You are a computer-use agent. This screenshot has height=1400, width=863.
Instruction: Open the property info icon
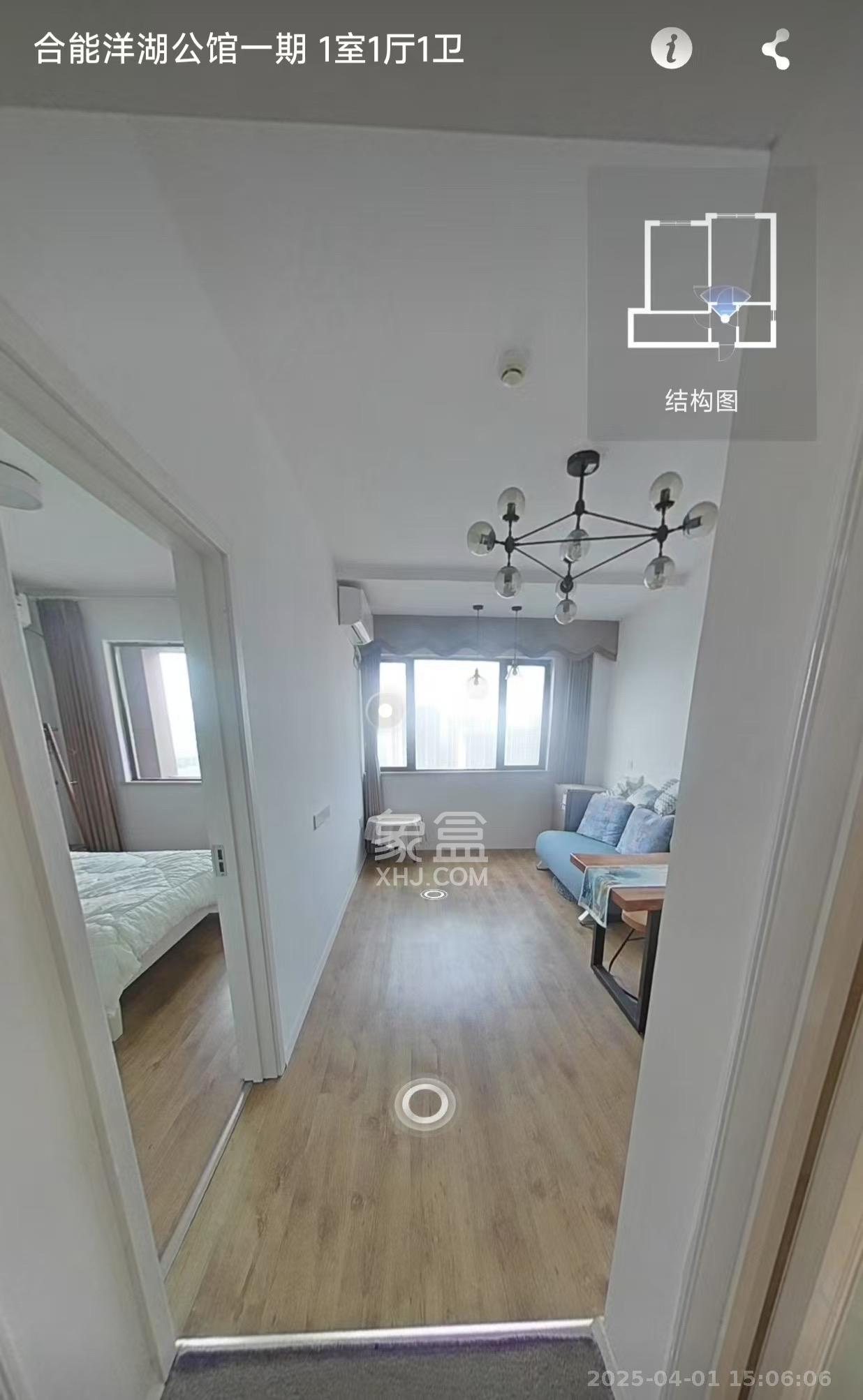pyautogui.click(x=671, y=49)
